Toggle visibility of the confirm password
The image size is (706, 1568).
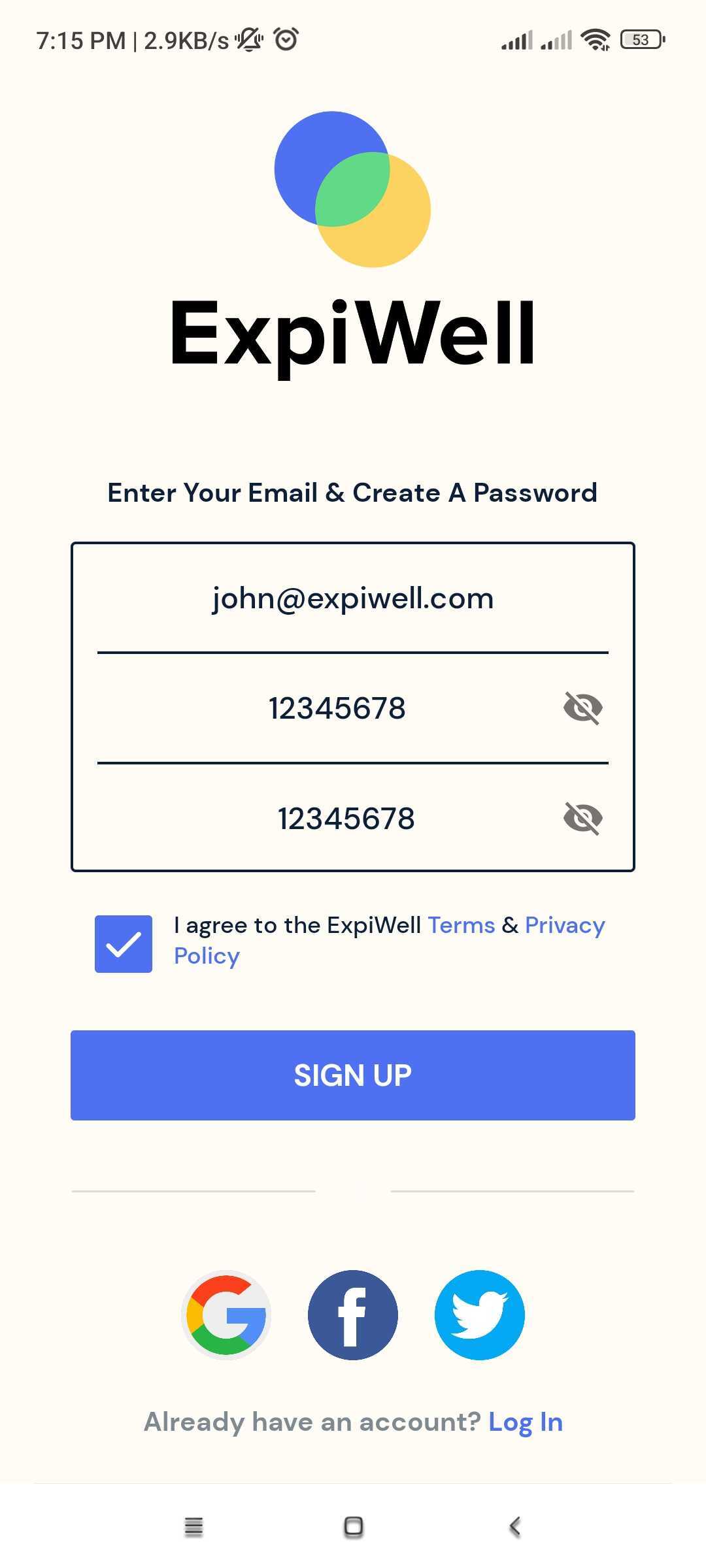pos(582,819)
